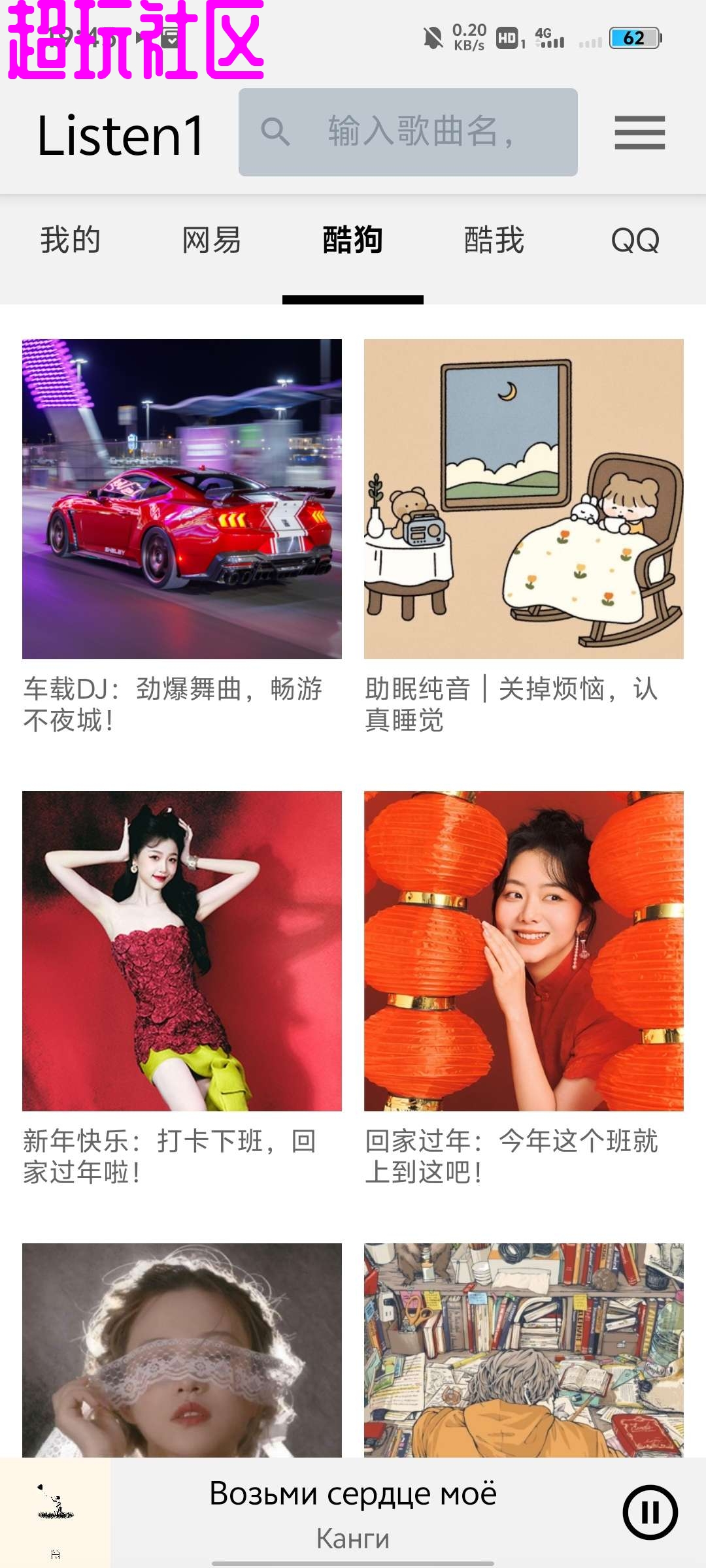Open the playlist showing a lace blindfold
This screenshot has height=1568, width=706.
(x=182, y=1349)
